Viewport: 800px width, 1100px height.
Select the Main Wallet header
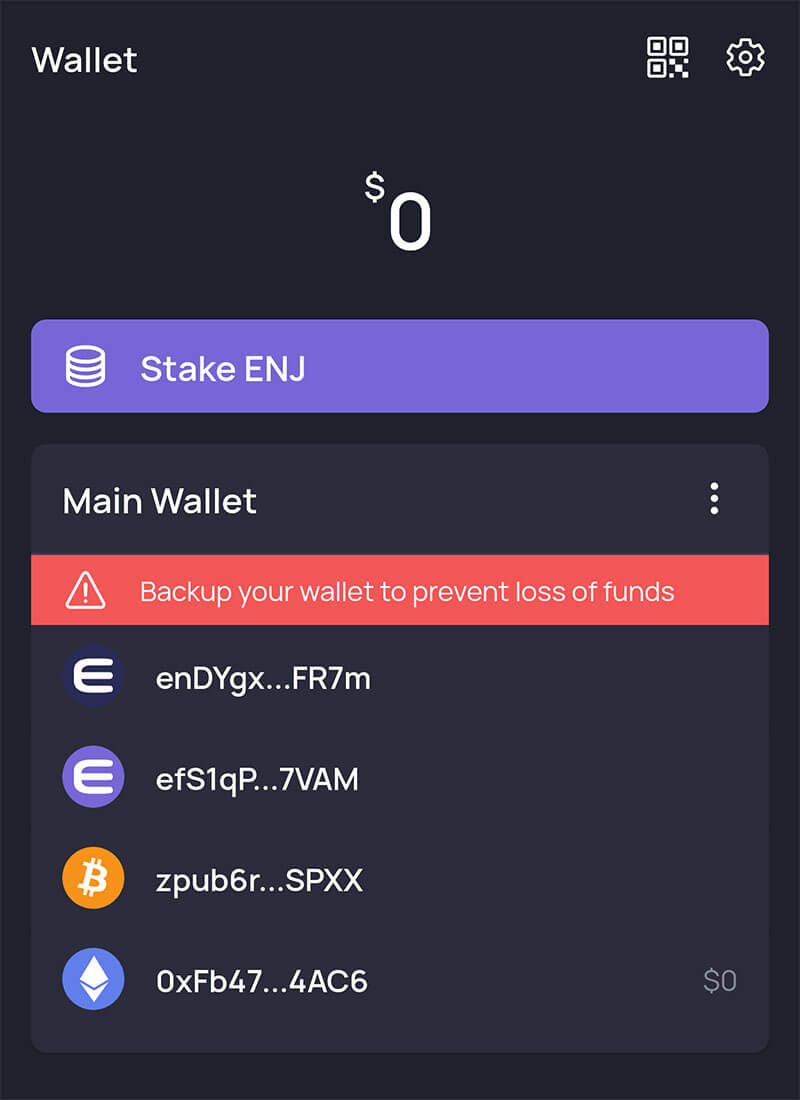[159, 500]
